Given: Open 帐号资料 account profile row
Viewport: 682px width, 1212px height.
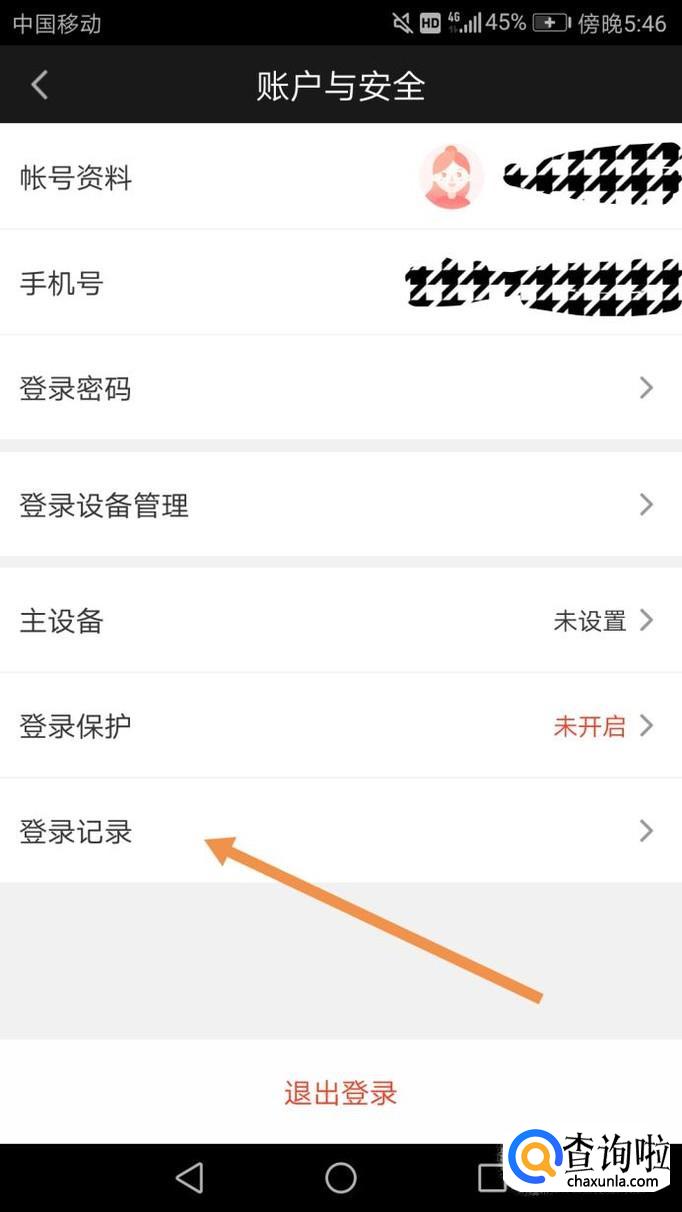Looking at the screenshot, I should tap(340, 178).
